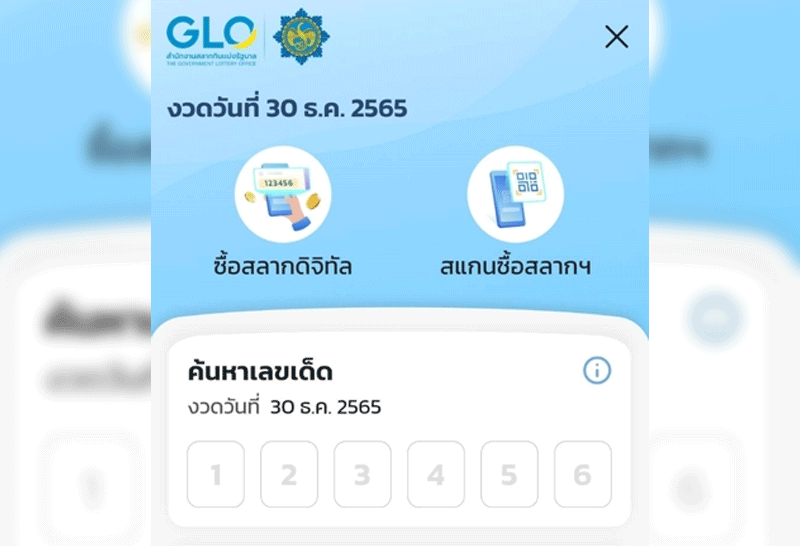This screenshot has width=800, height=546.
Task: Select the first digit box
Action: pyautogui.click(x=215, y=474)
